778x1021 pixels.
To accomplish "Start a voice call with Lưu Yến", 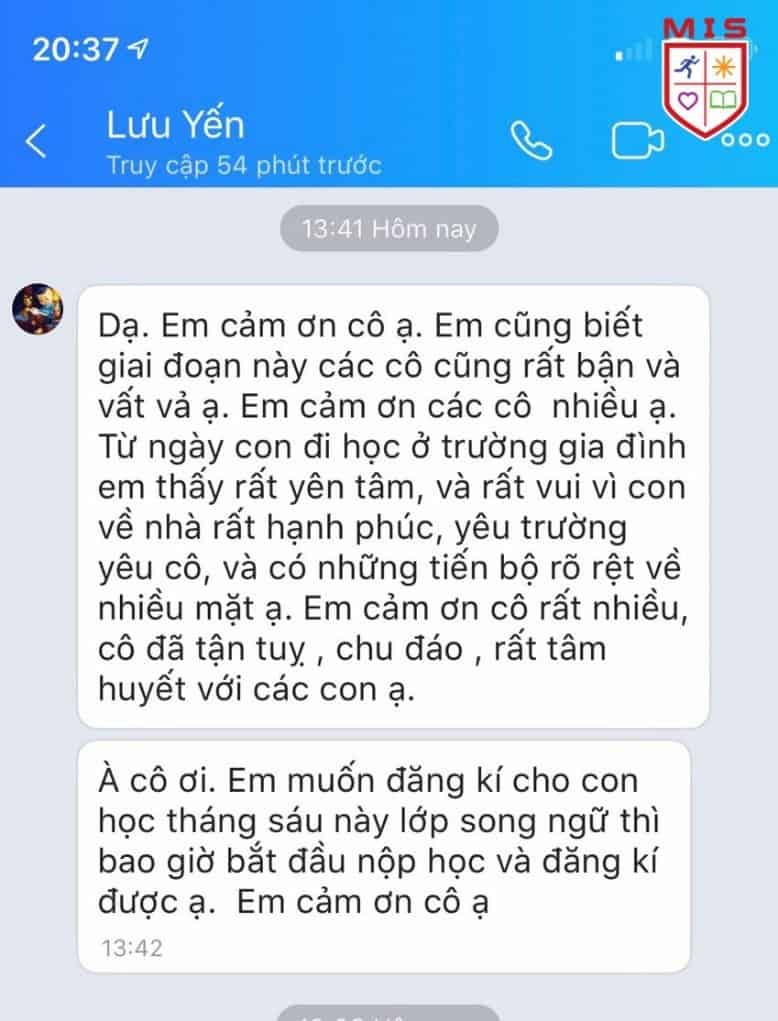I will [x=531, y=141].
